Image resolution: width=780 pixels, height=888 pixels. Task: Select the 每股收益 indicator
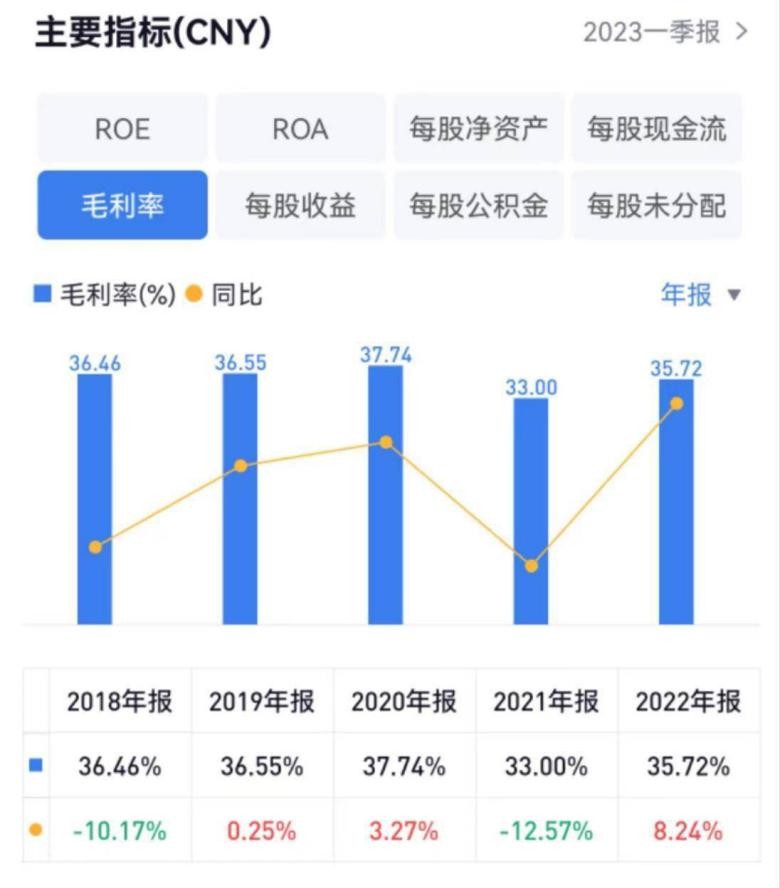pos(300,204)
